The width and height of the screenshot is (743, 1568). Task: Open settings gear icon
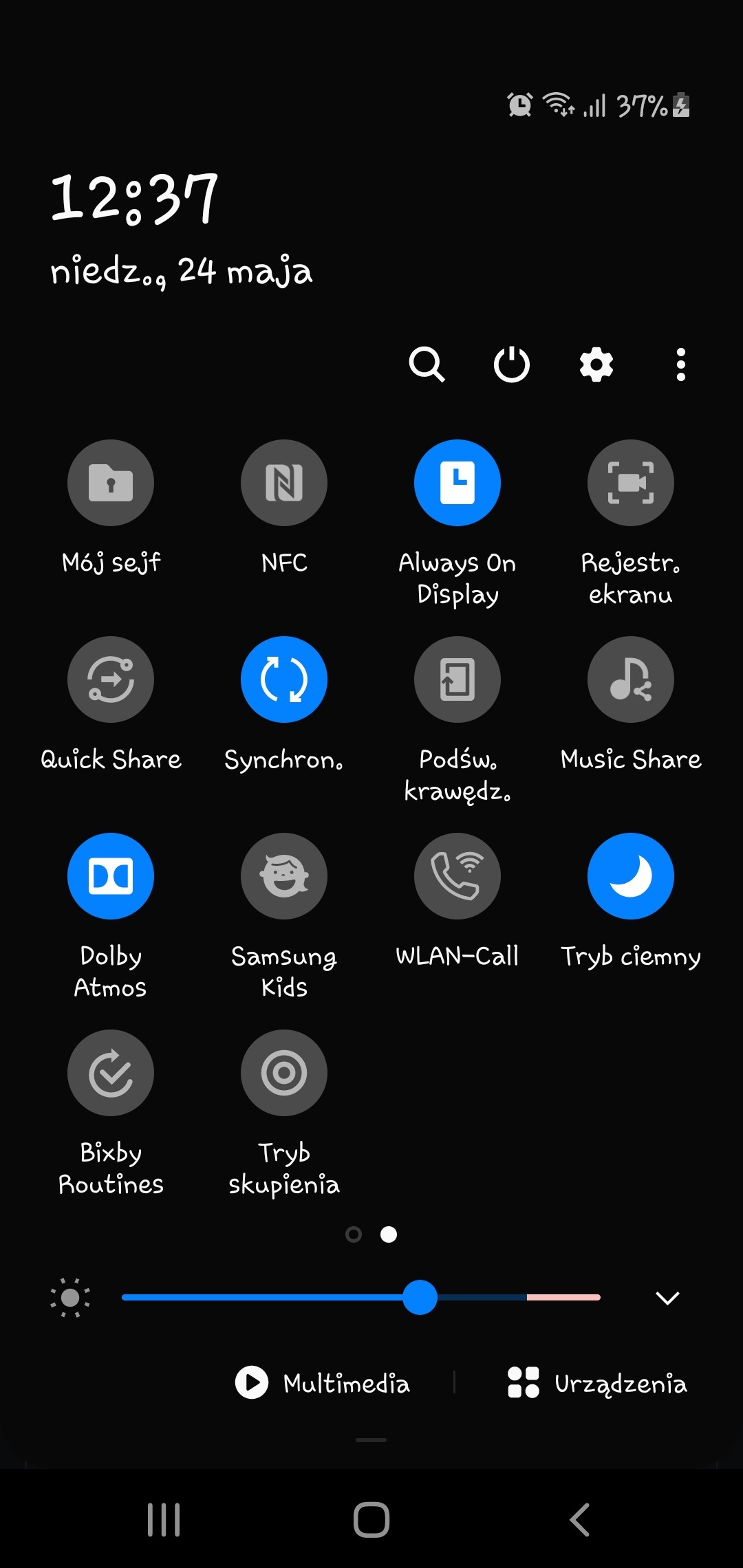tap(596, 364)
